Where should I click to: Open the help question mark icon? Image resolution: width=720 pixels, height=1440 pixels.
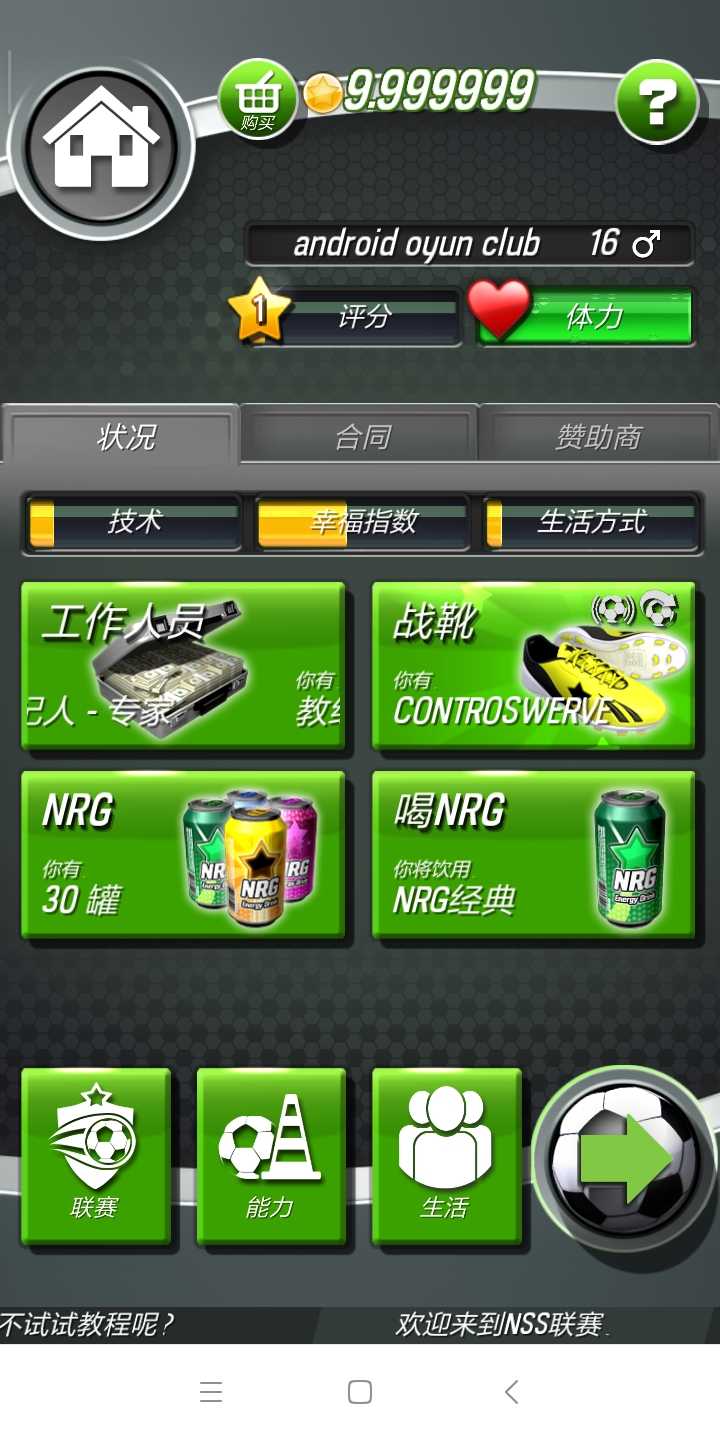coord(655,100)
